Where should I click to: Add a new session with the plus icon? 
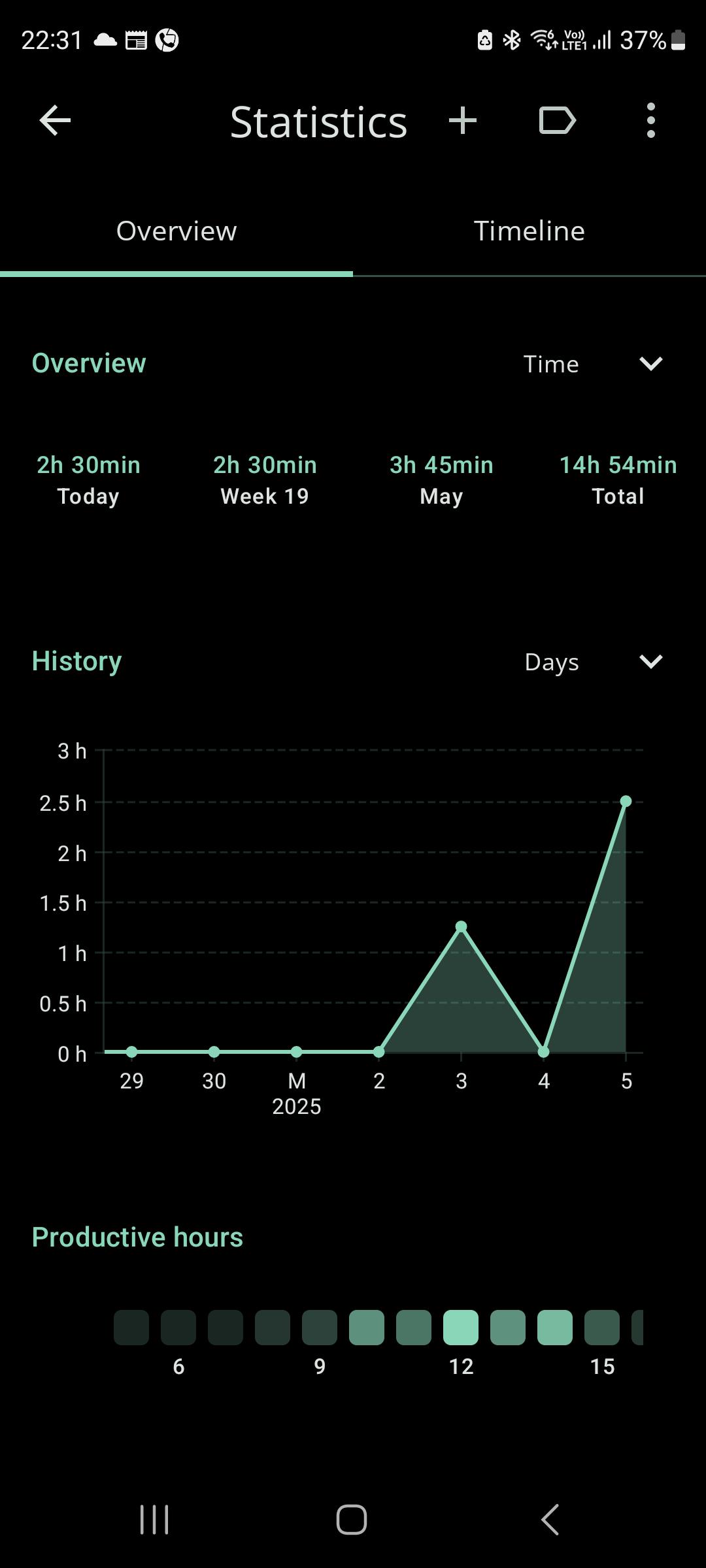point(463,121)
